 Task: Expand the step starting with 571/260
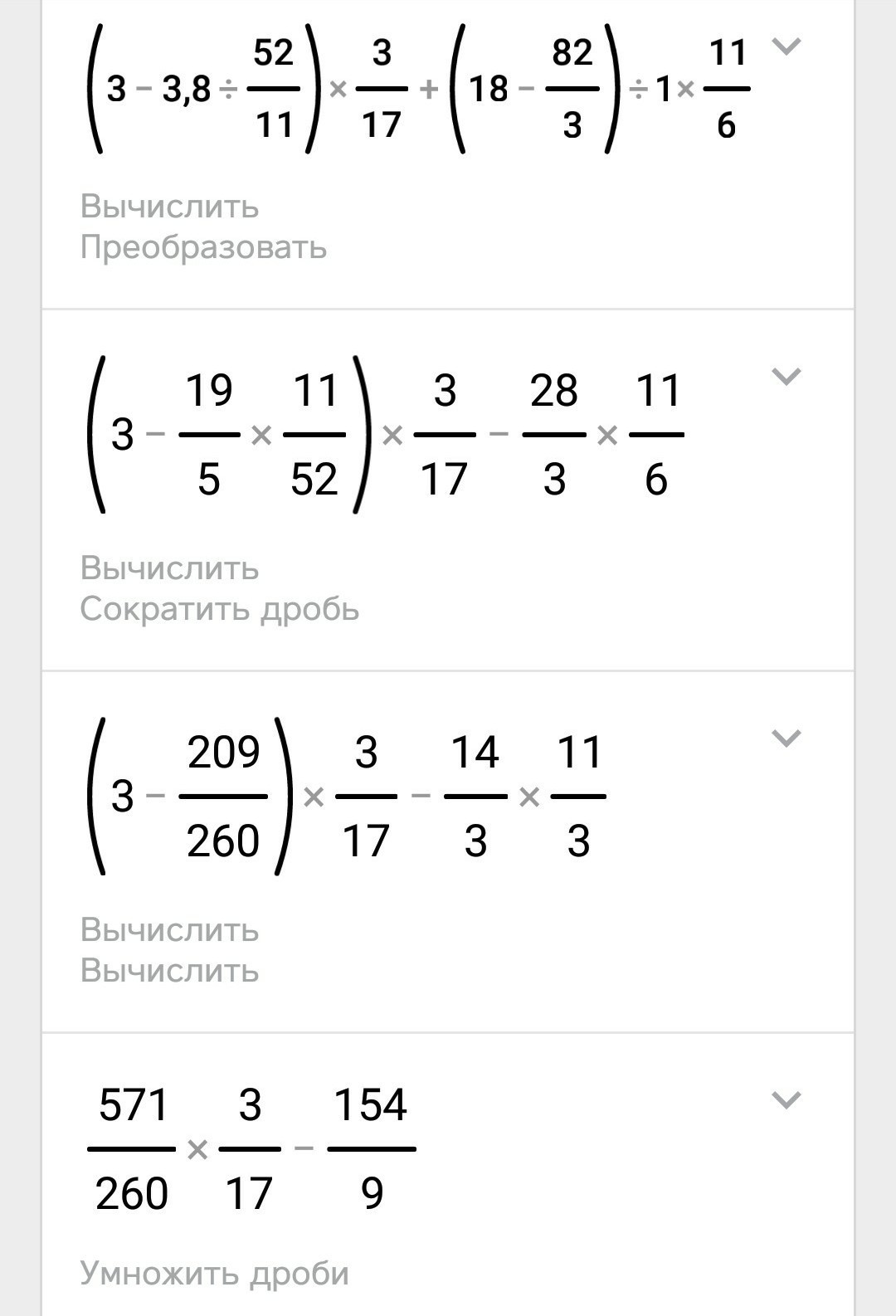pos(786,1100)
